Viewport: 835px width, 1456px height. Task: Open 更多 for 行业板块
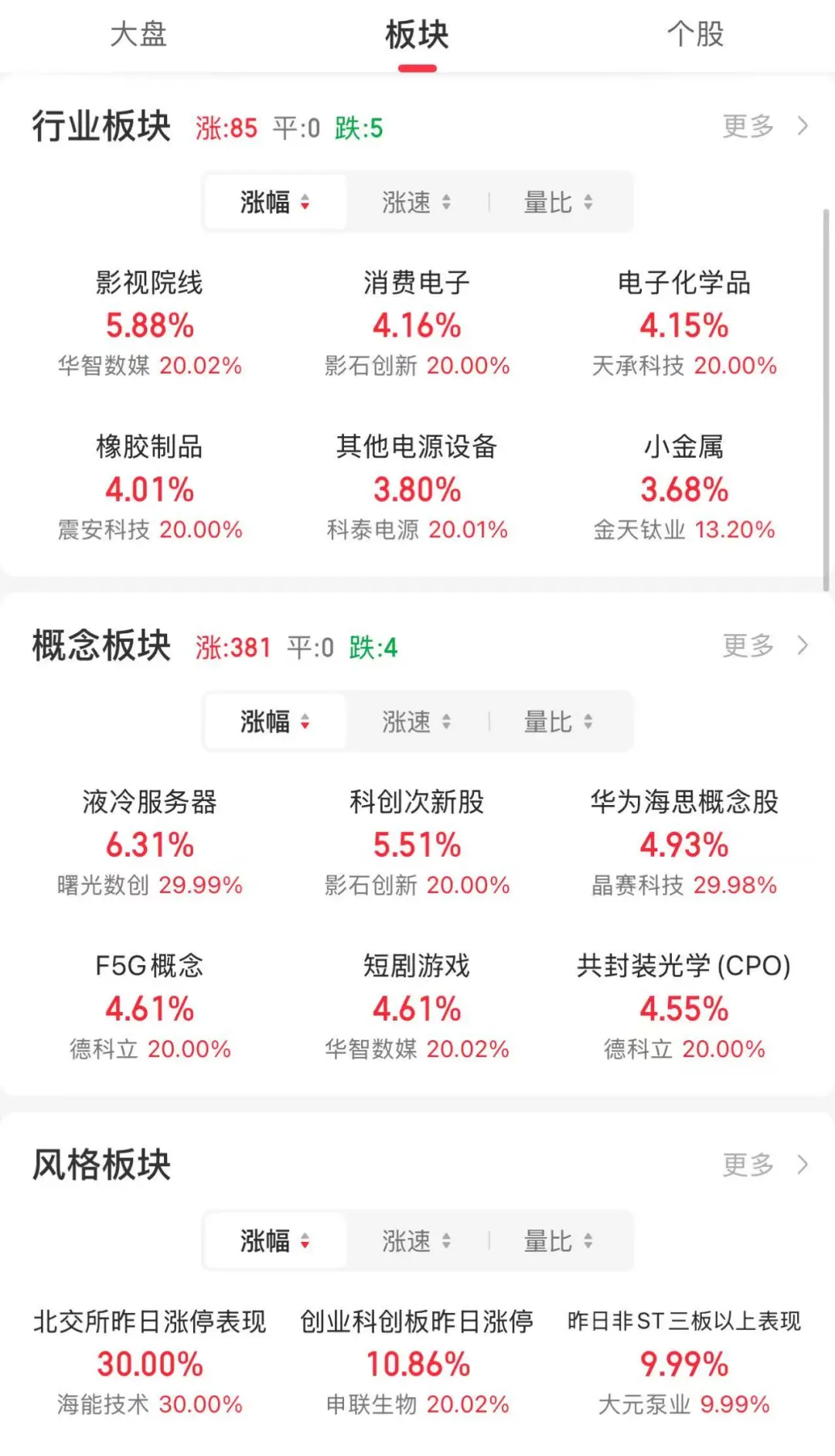click(x=765, y=125)
